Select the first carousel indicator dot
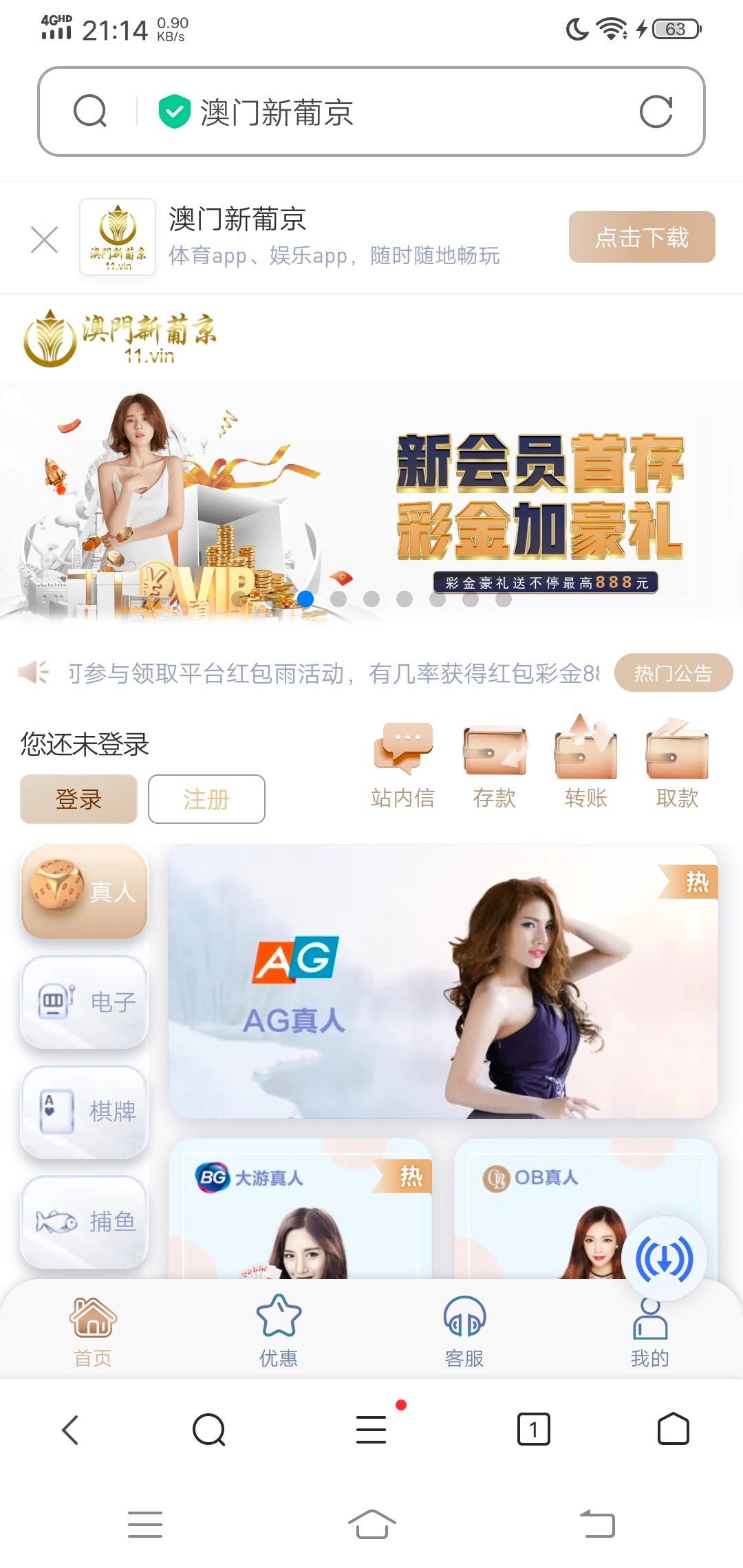Viewport: 743px width, 1568px height. click(304, 599)
